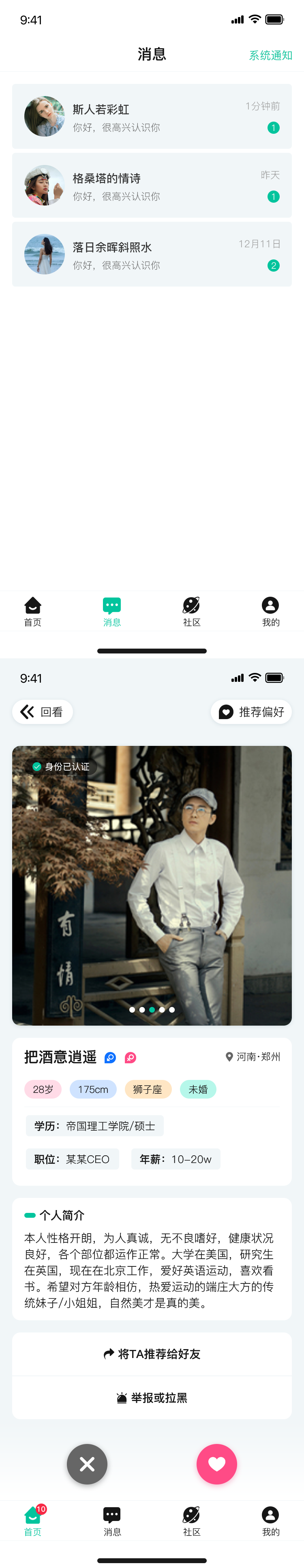Dismiss this profile with the X button
Viewport: 304px width, 1568px height.
pos(87,1464)
